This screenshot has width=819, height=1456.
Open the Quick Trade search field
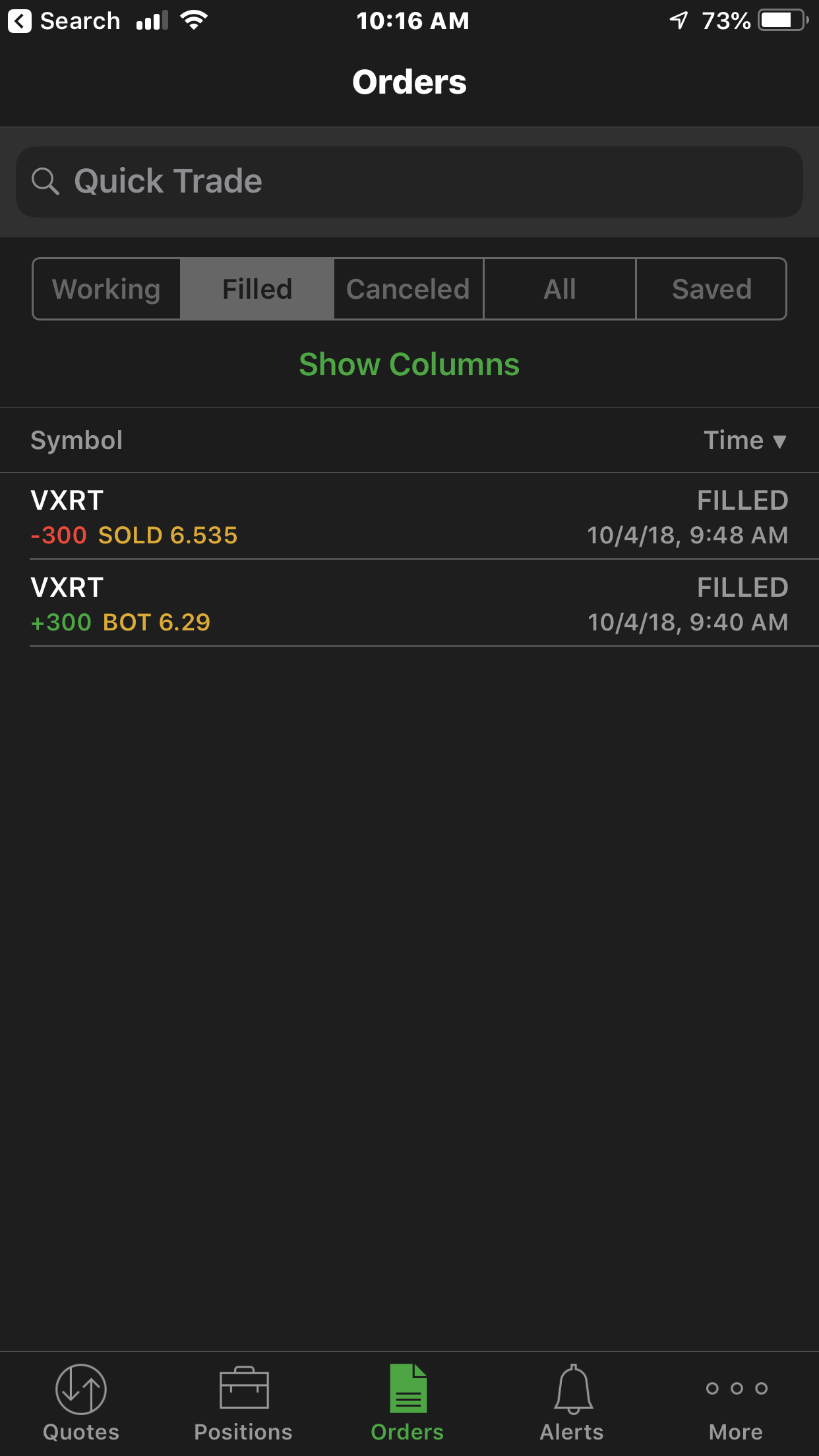pos(409,181)
